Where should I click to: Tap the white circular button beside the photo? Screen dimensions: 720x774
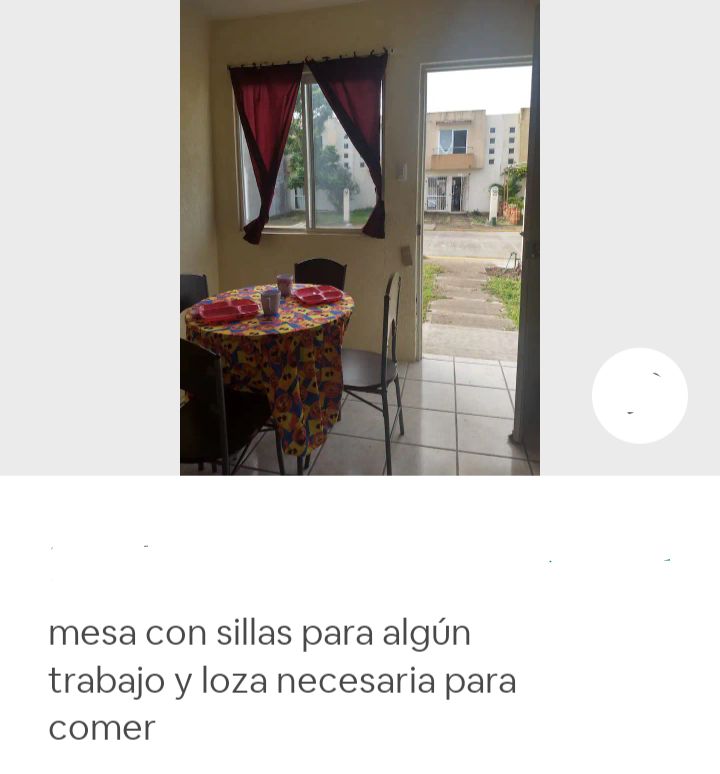[x=640, y=395]
